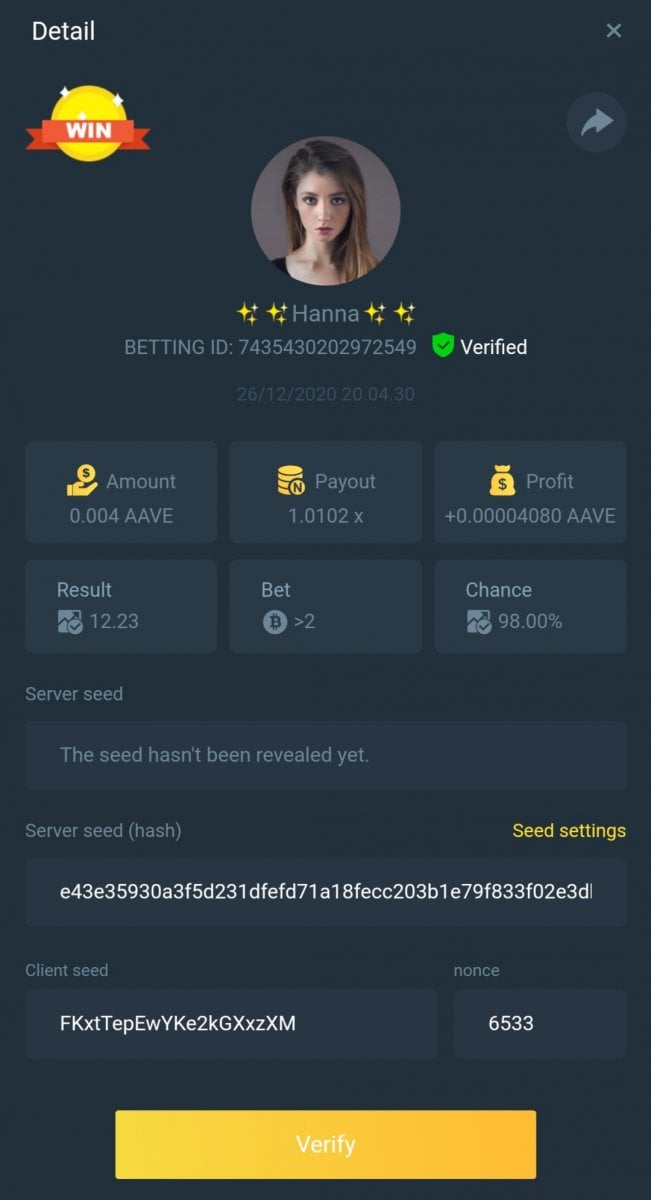Tap the client seed field
The width and height of the screenshot is (651, 1200).
coord(231,1023)
